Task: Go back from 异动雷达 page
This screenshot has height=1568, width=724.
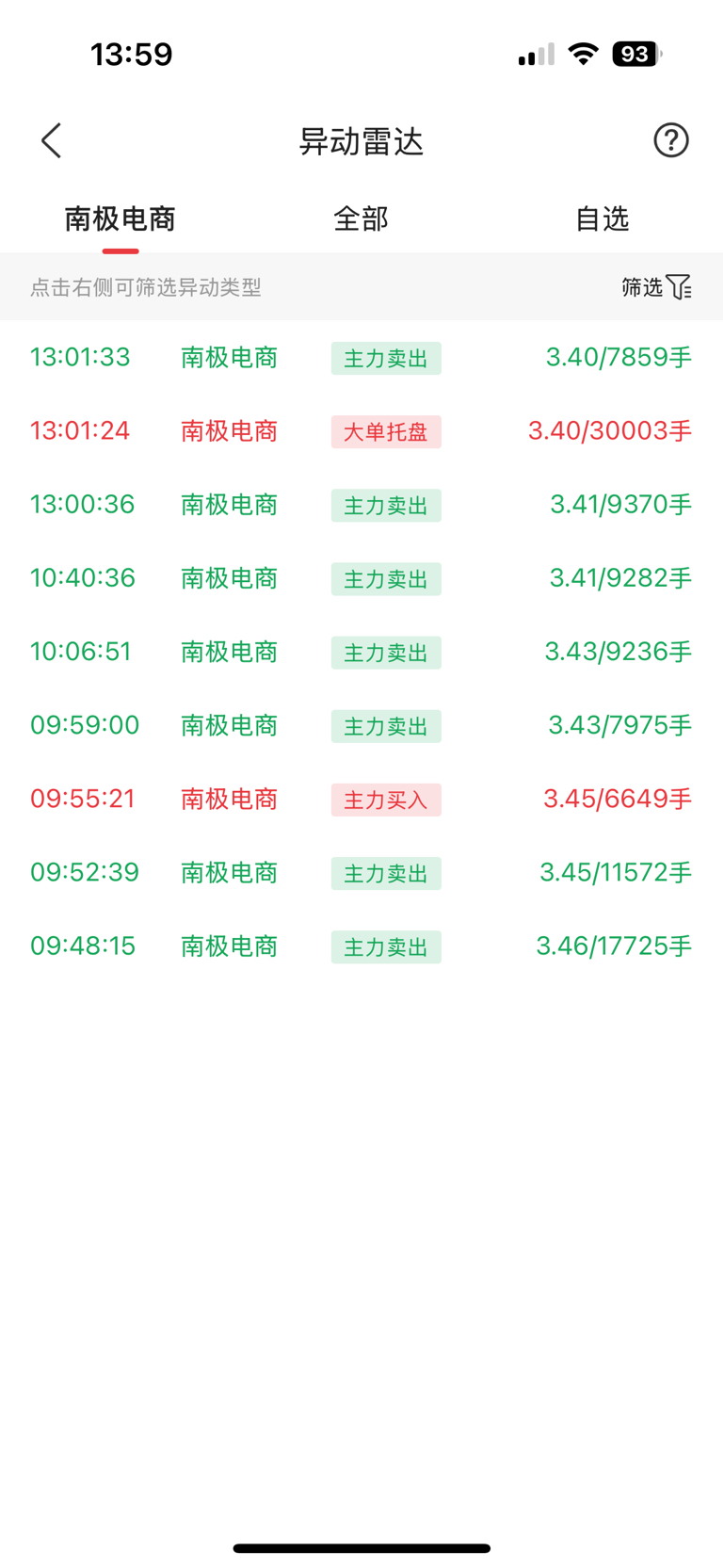Action: pos(52,141)
